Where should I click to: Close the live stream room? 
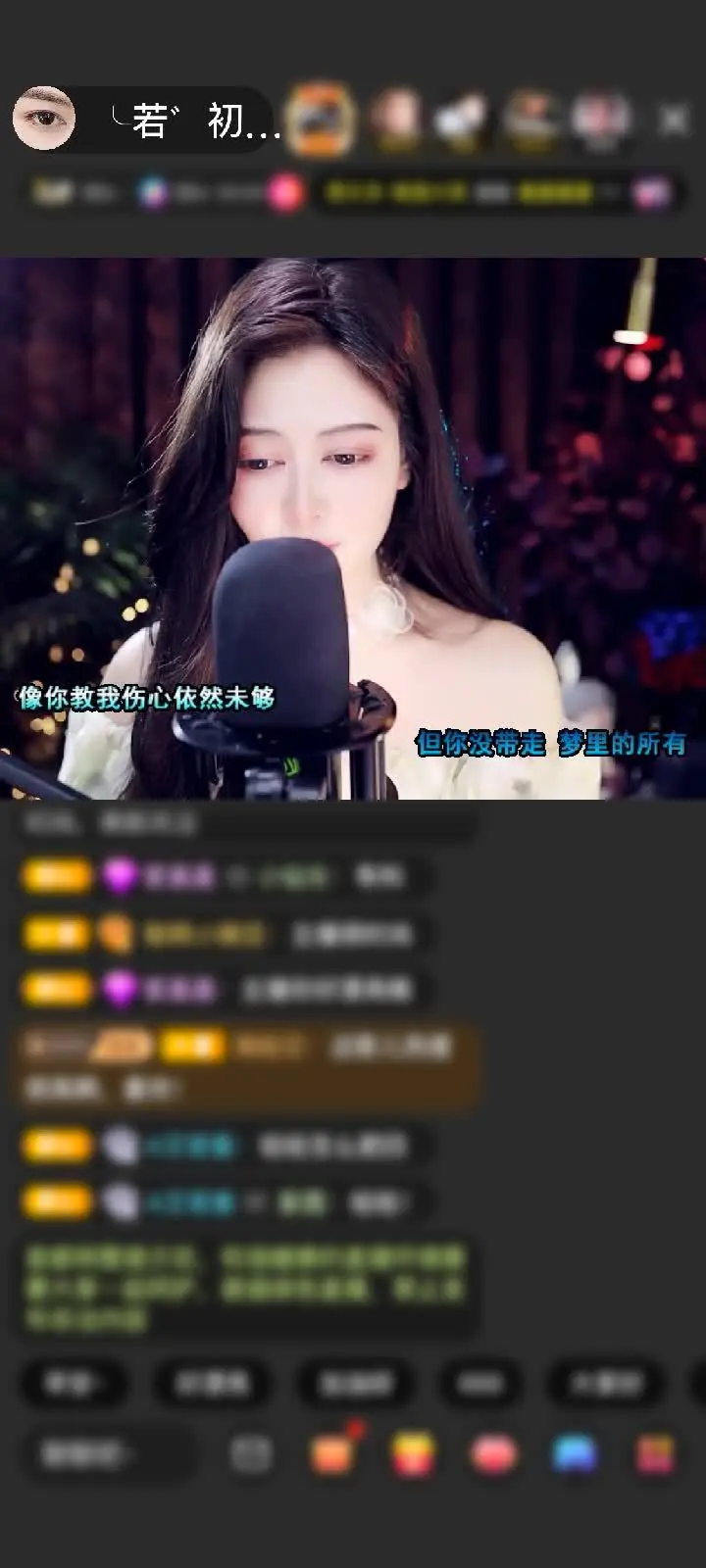674,121
